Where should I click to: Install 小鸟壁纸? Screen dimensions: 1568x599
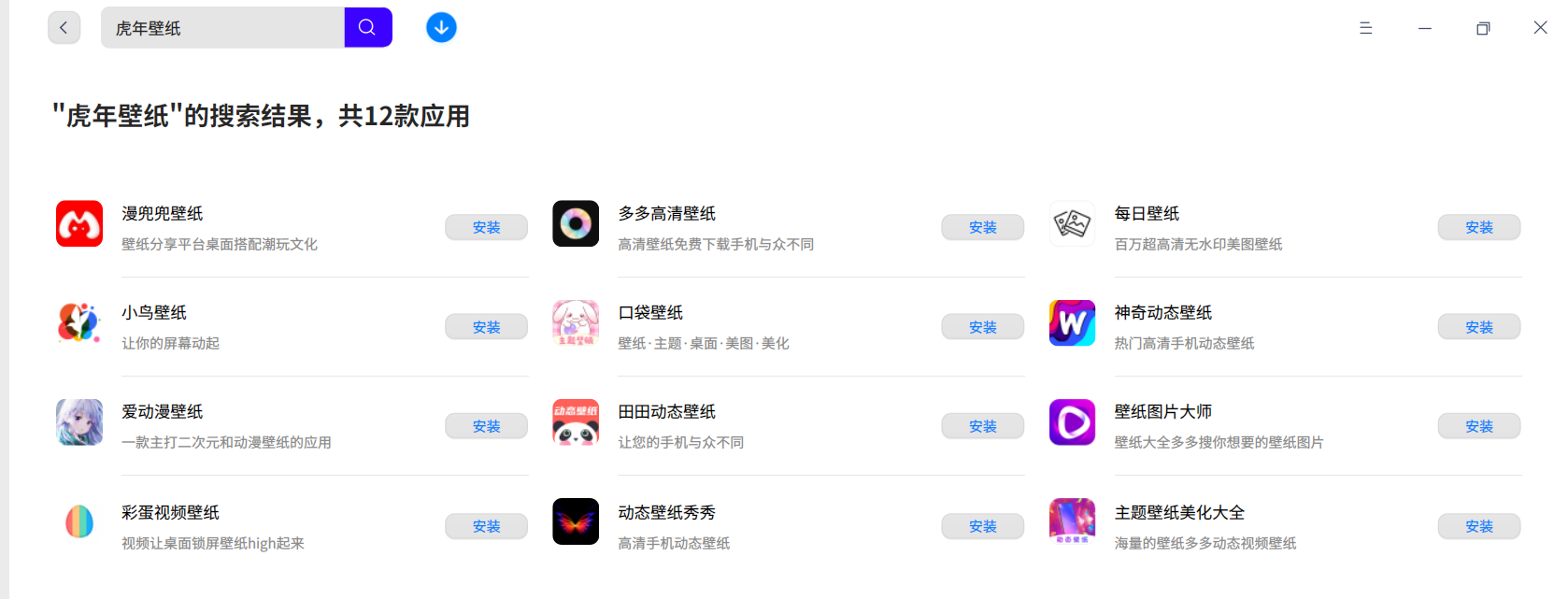click(486, 327)
